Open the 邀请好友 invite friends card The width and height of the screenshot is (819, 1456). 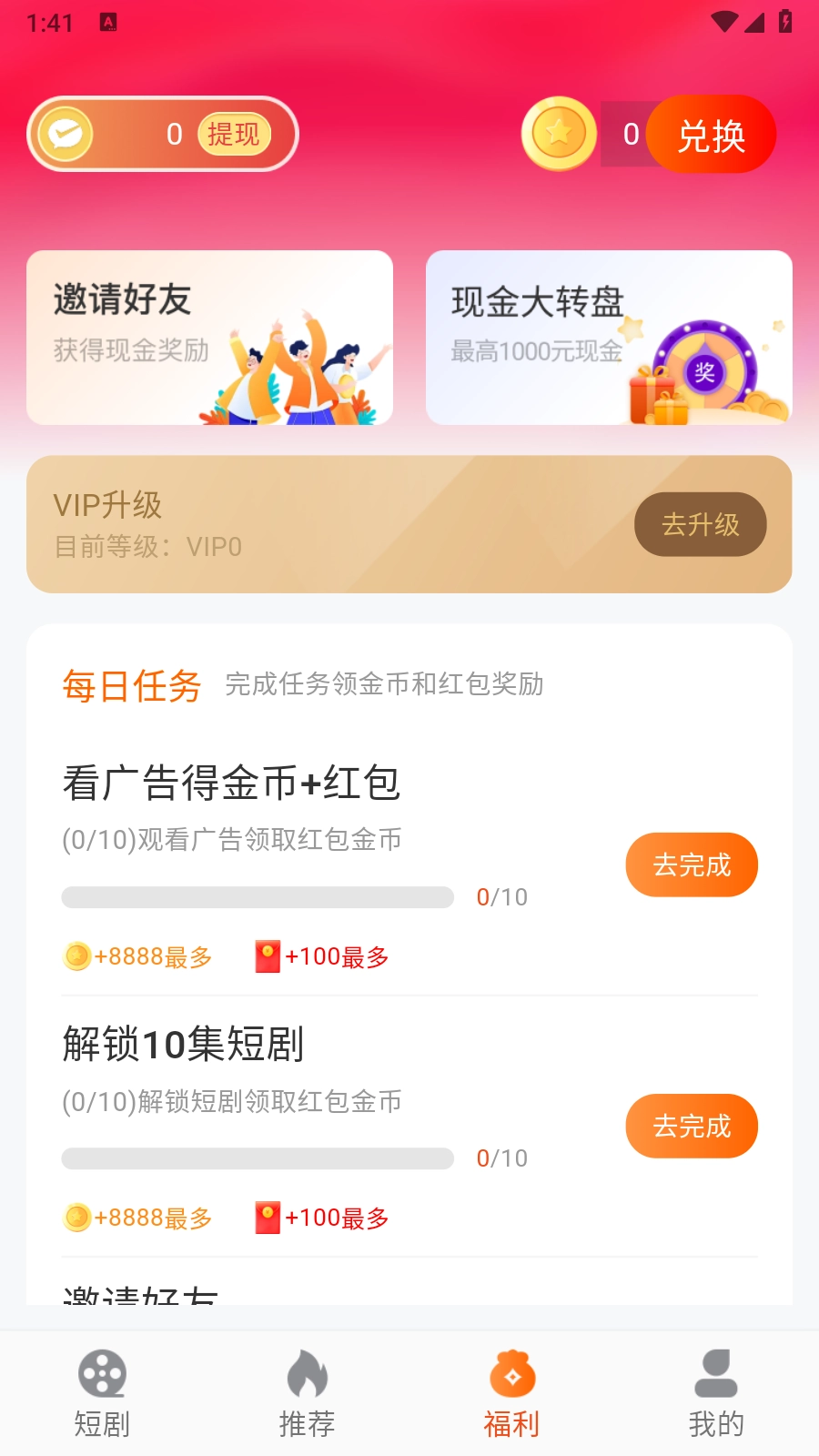pos(209,338)
